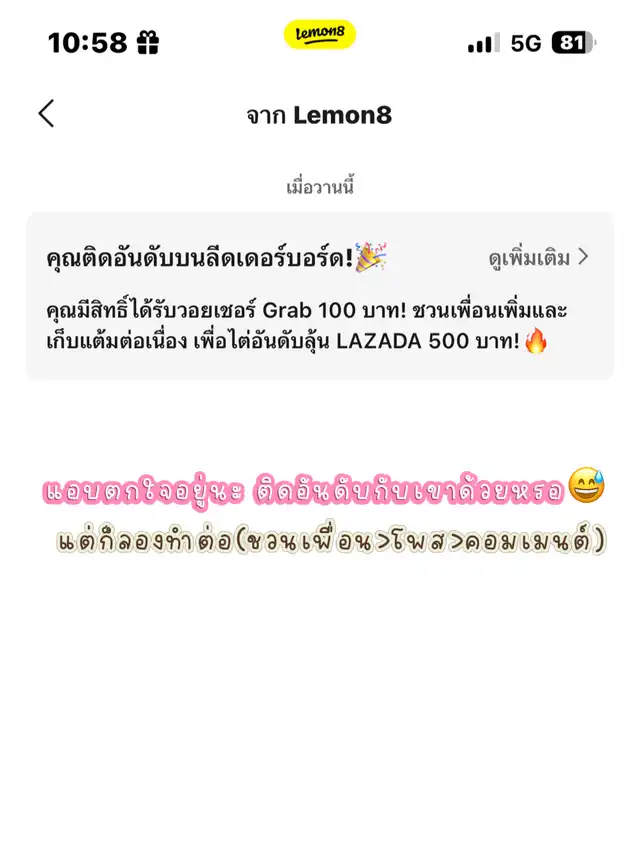Open the ดูเพิ่มเติม link

click(538, 258)
